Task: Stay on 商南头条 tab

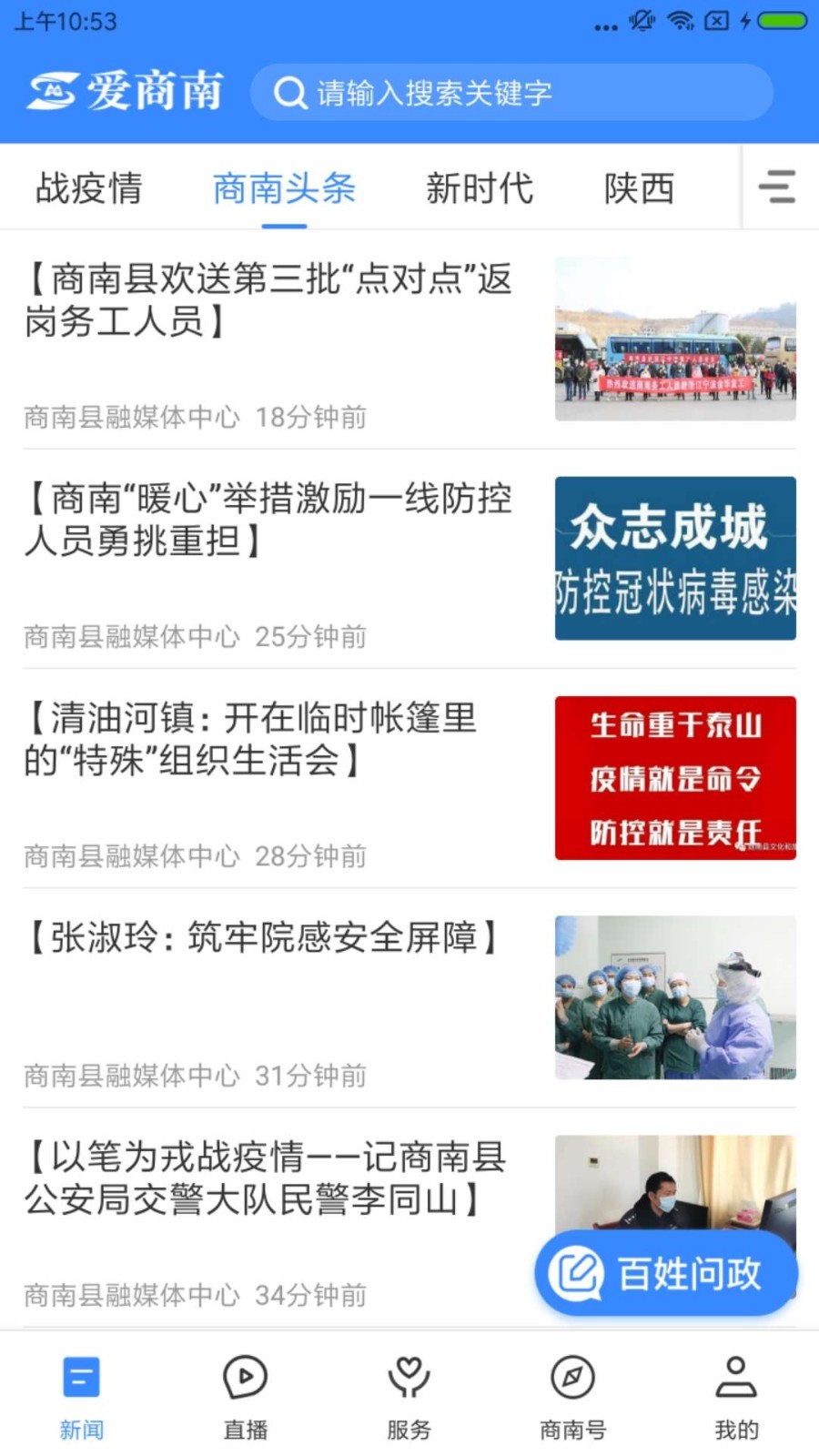Action: pos(283,188)
